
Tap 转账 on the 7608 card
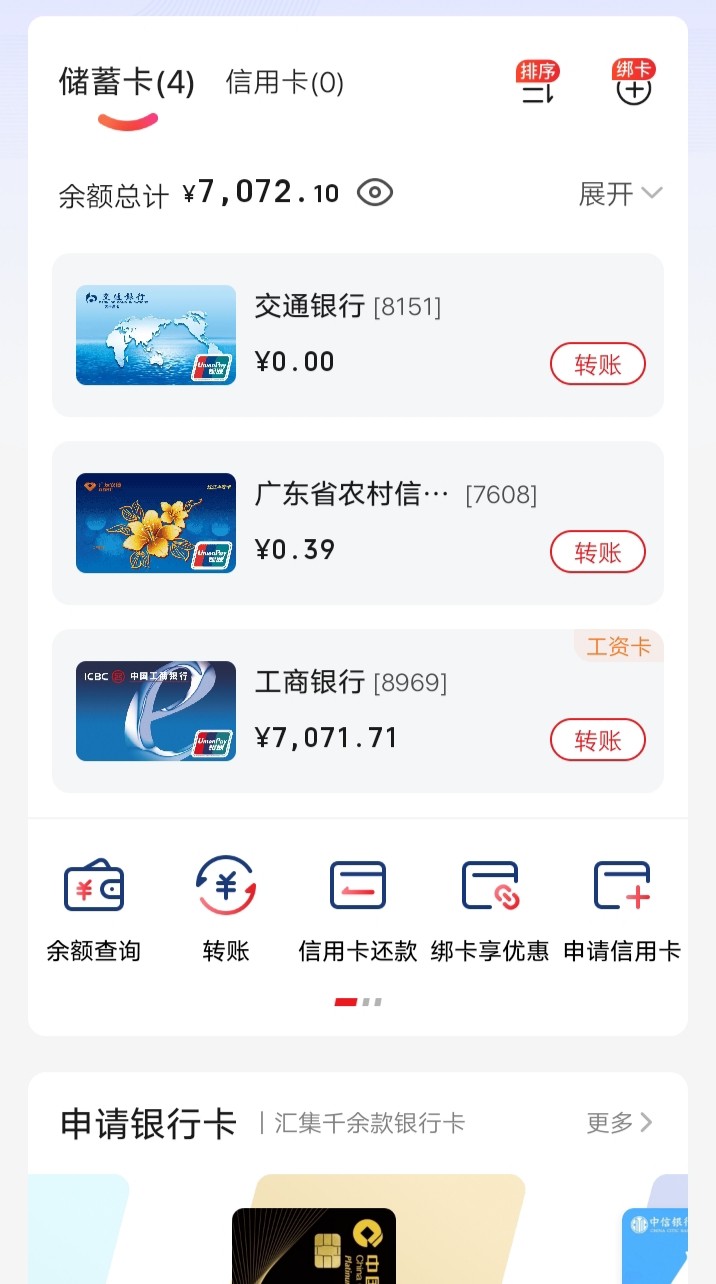598,552
